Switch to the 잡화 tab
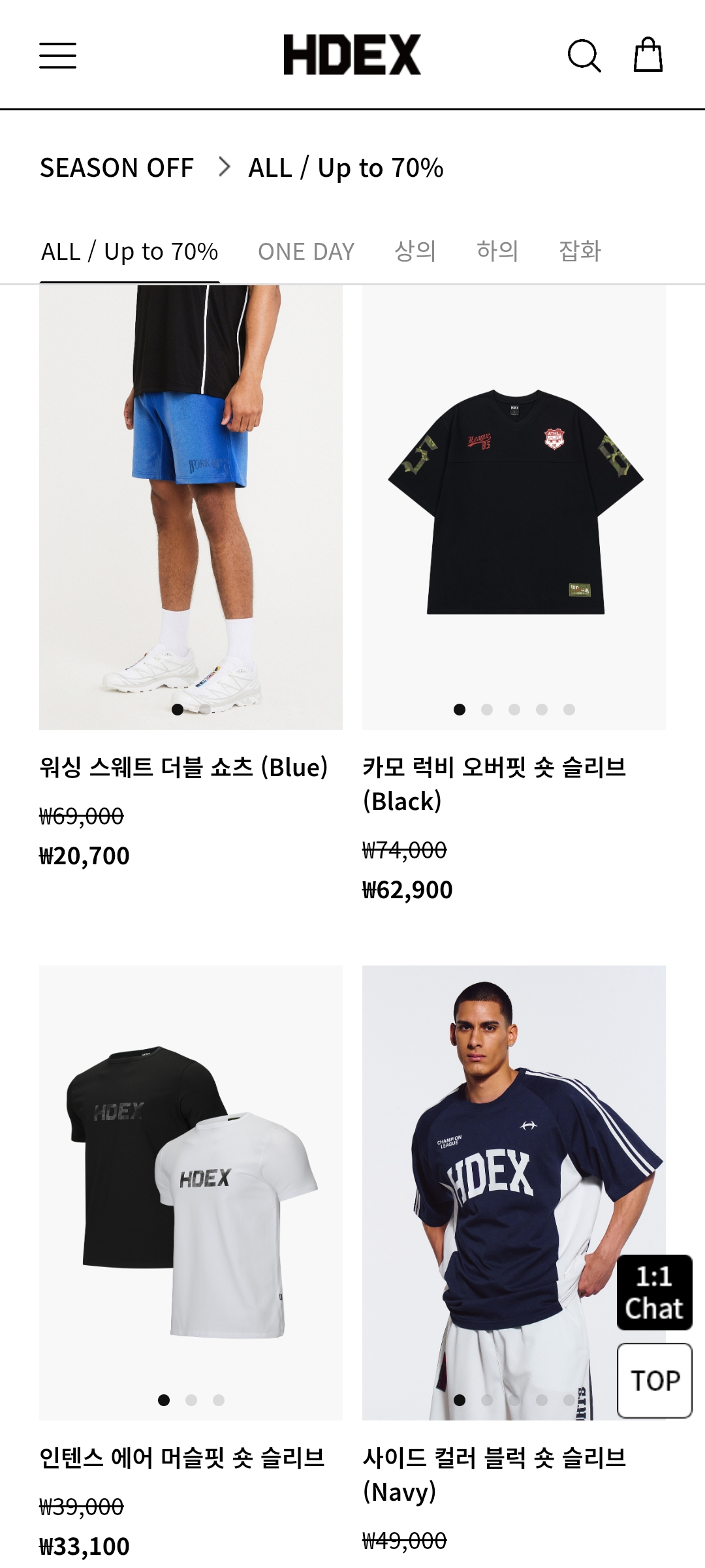The width and height of the screenshot is (705, 1568). click(580, 251)
